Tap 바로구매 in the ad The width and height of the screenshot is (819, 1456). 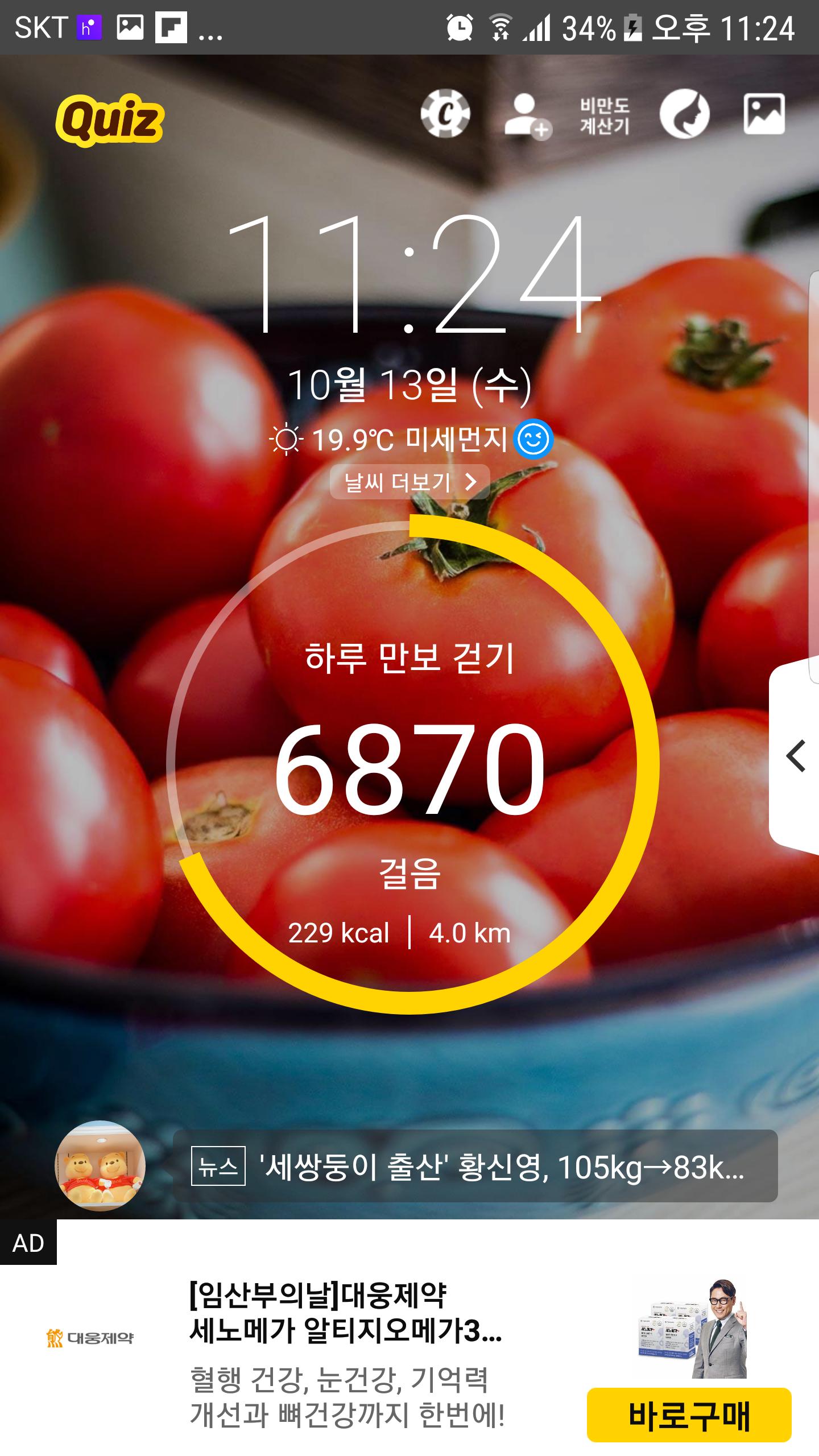[x=689, y=1416]
